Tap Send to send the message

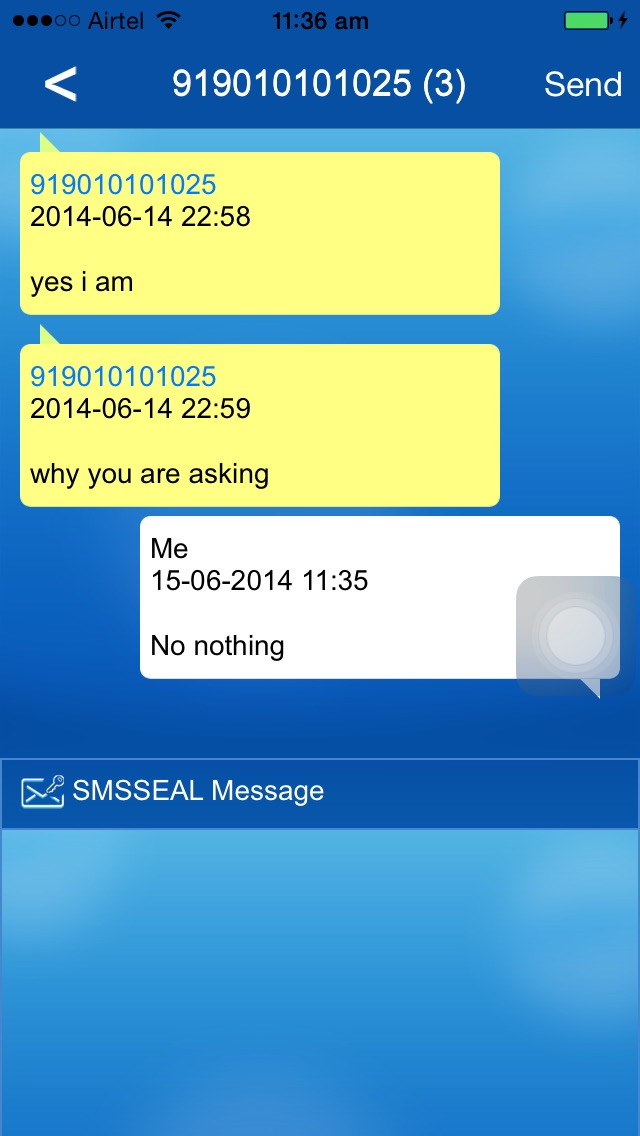point(583,85)
